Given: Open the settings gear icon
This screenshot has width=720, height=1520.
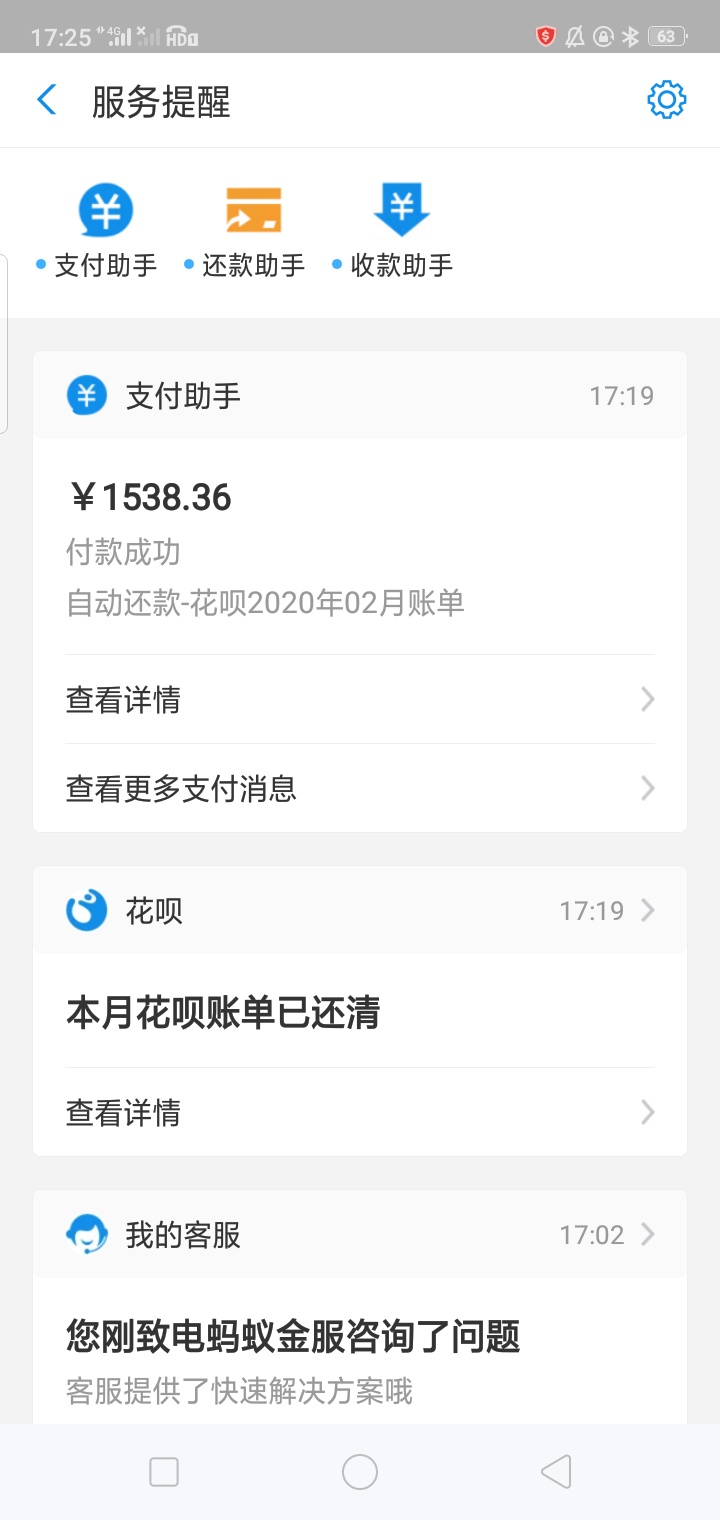Looking at the screenshot, I should pos(666,100).
